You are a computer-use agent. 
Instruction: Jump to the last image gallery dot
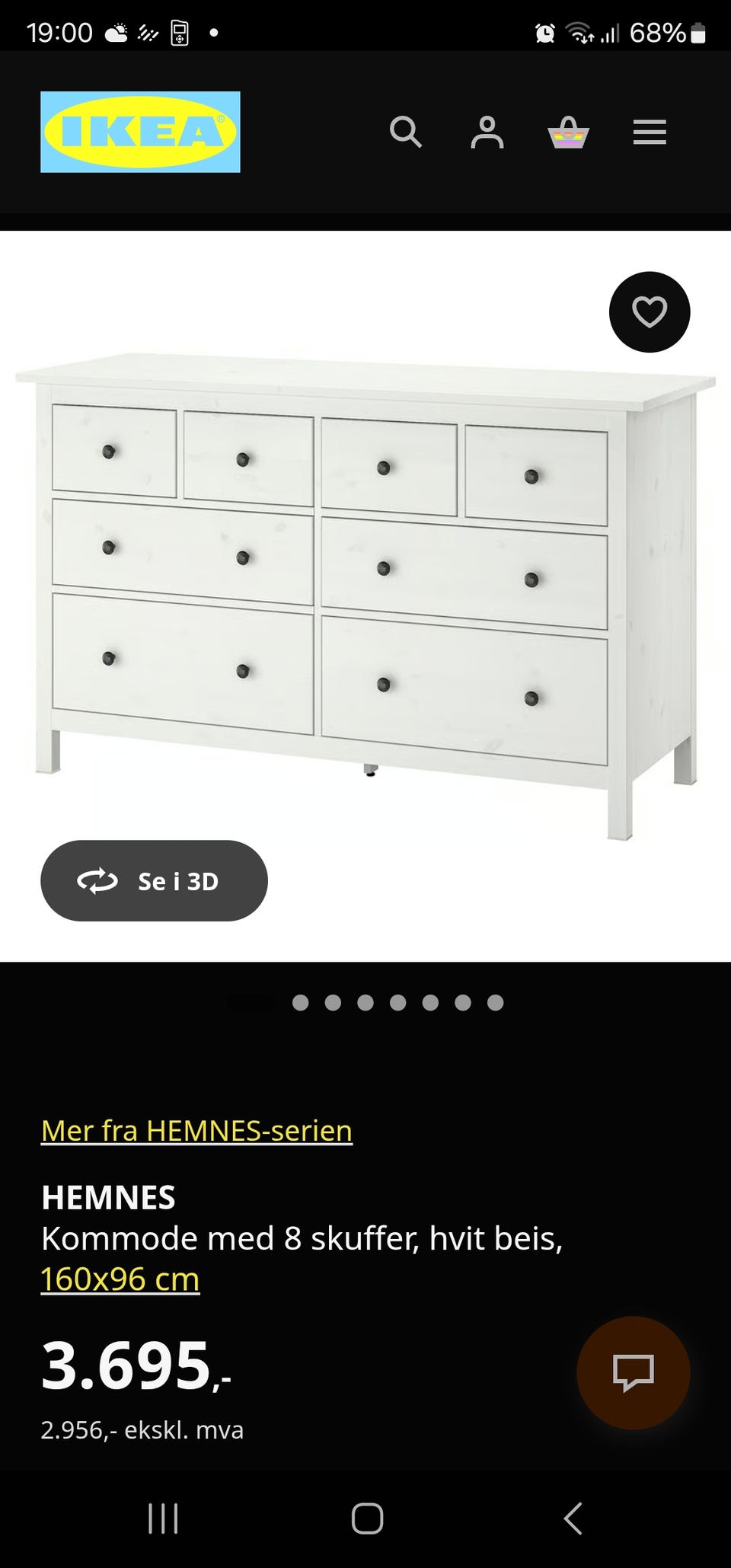click(x=495, y=1002)
